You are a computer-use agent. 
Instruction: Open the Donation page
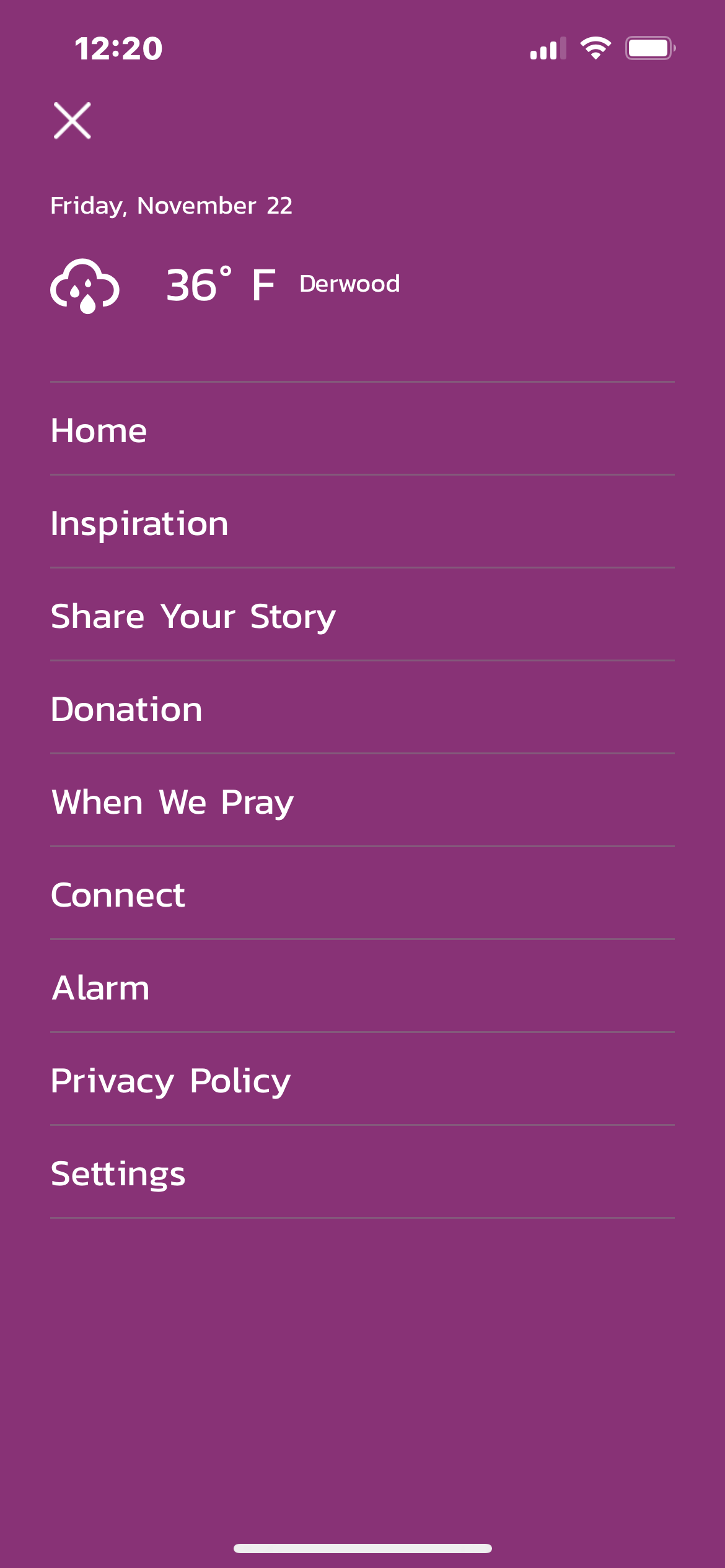(362, 708)
